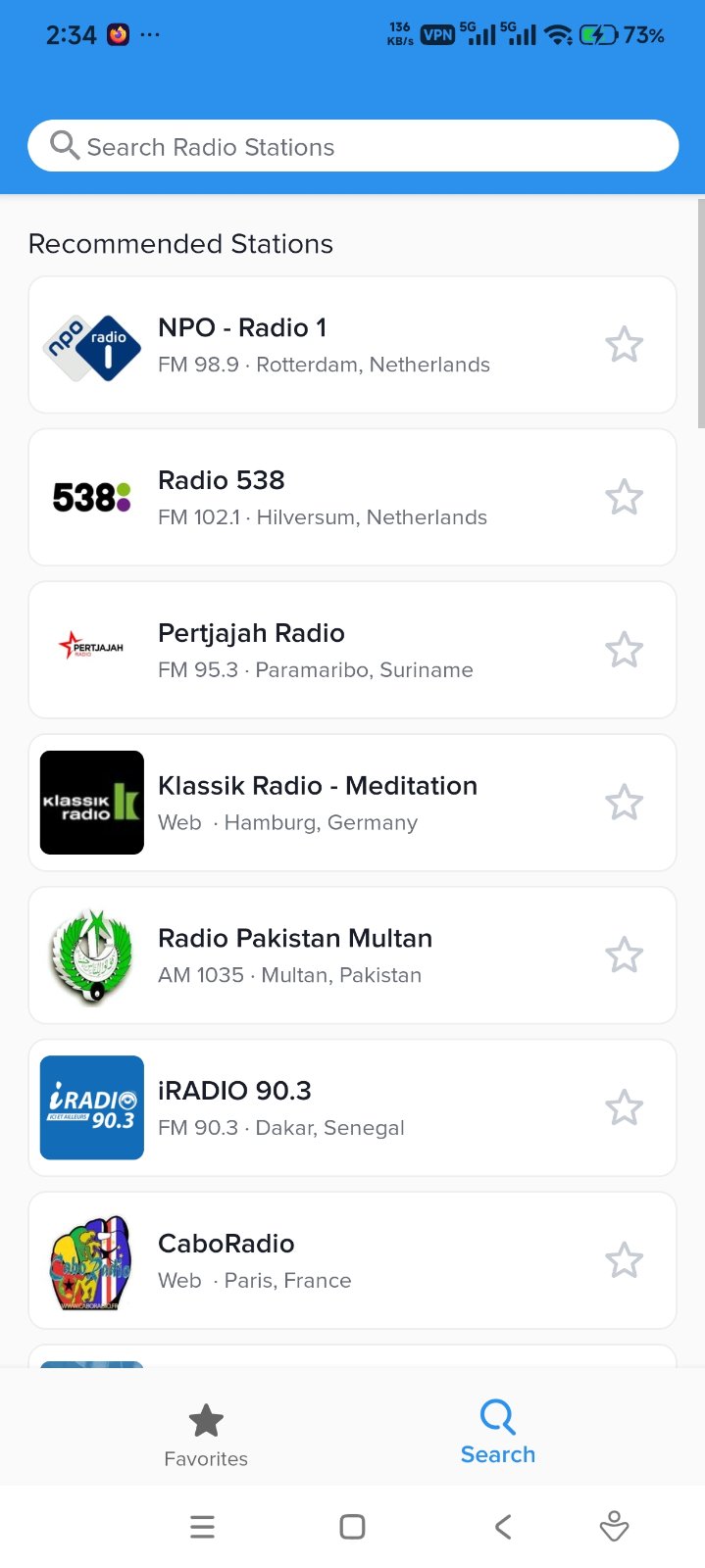Add Pertjajah Radio to favorites

pos(624,650)
